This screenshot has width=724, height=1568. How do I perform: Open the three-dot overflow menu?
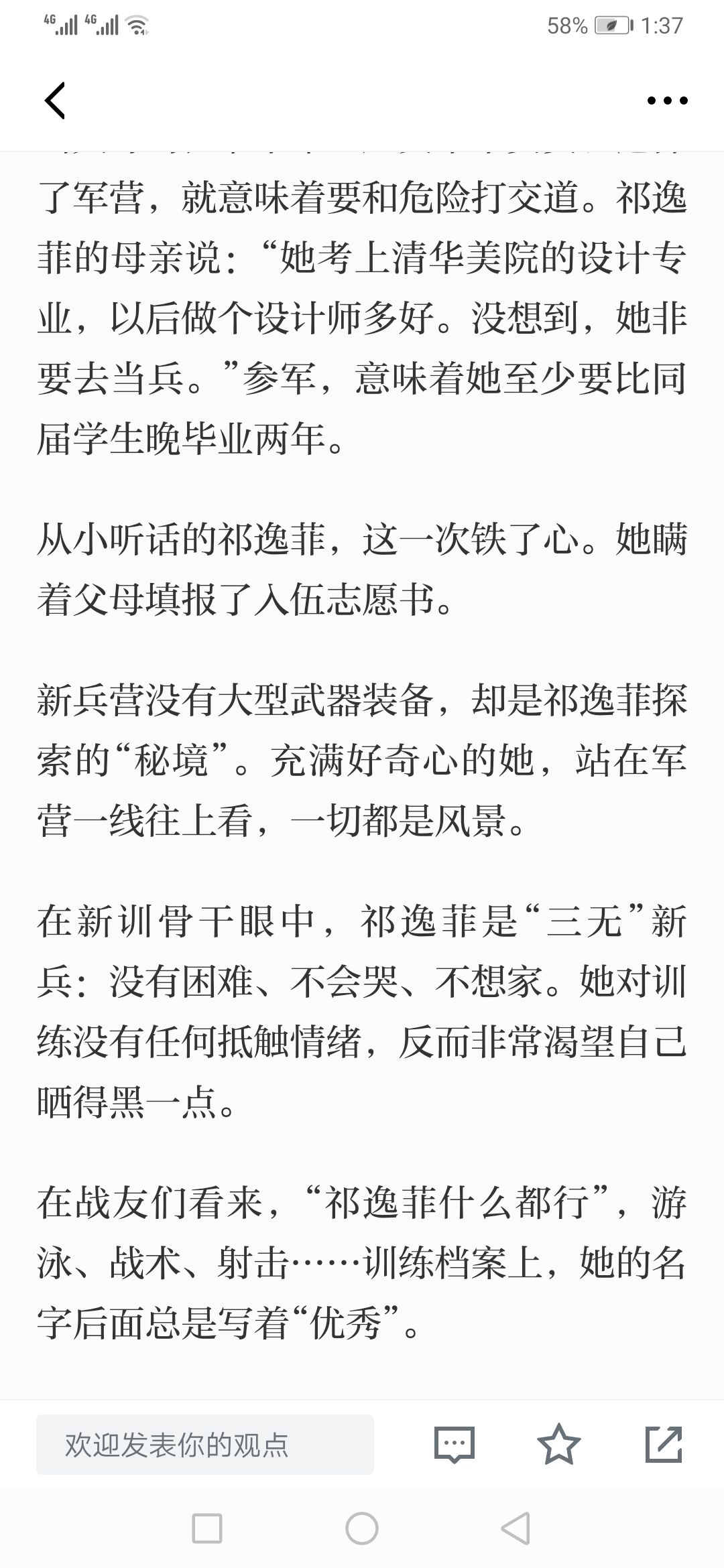667,101
